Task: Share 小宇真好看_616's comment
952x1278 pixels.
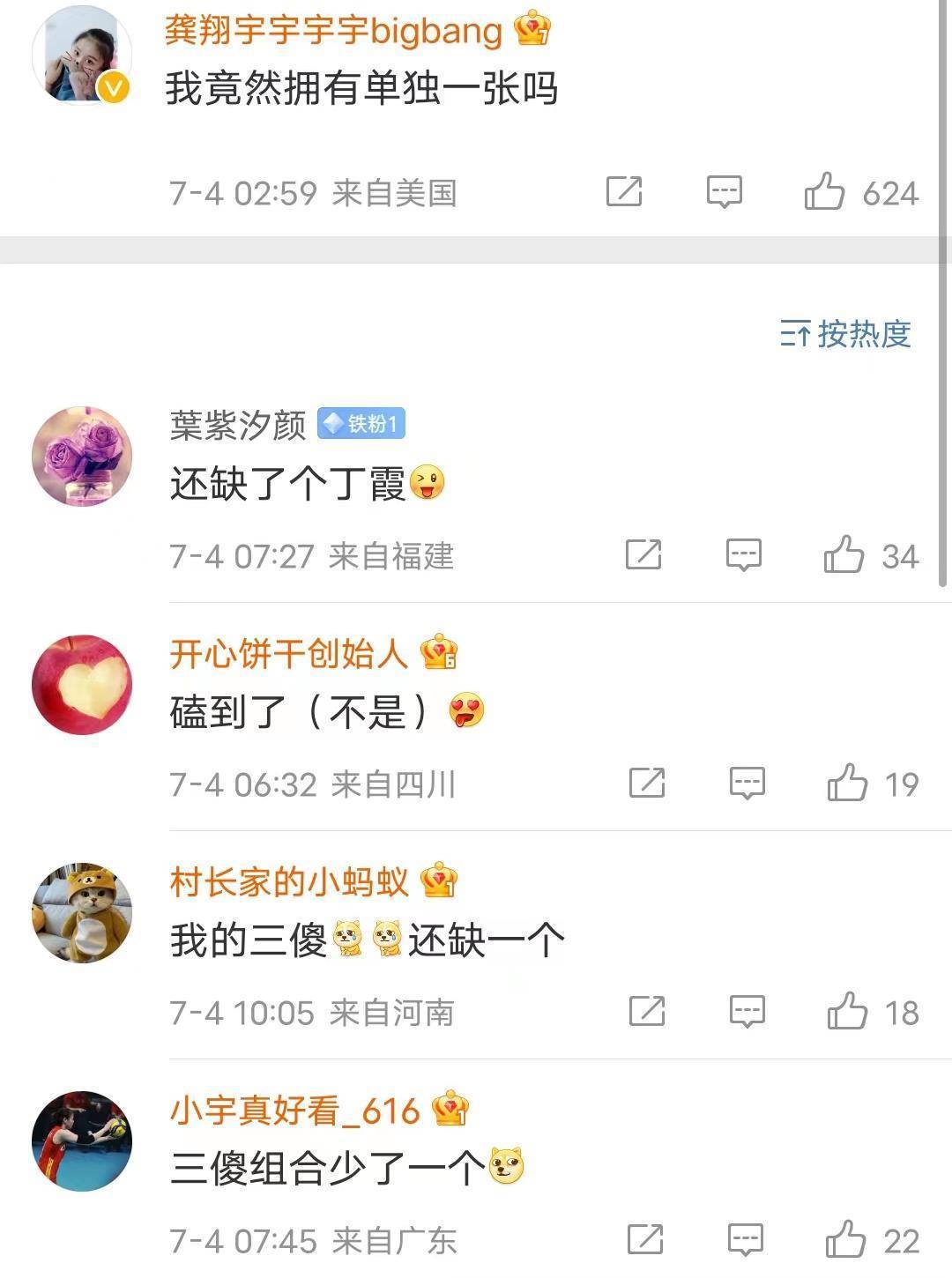Action: tap(645, 1239)
